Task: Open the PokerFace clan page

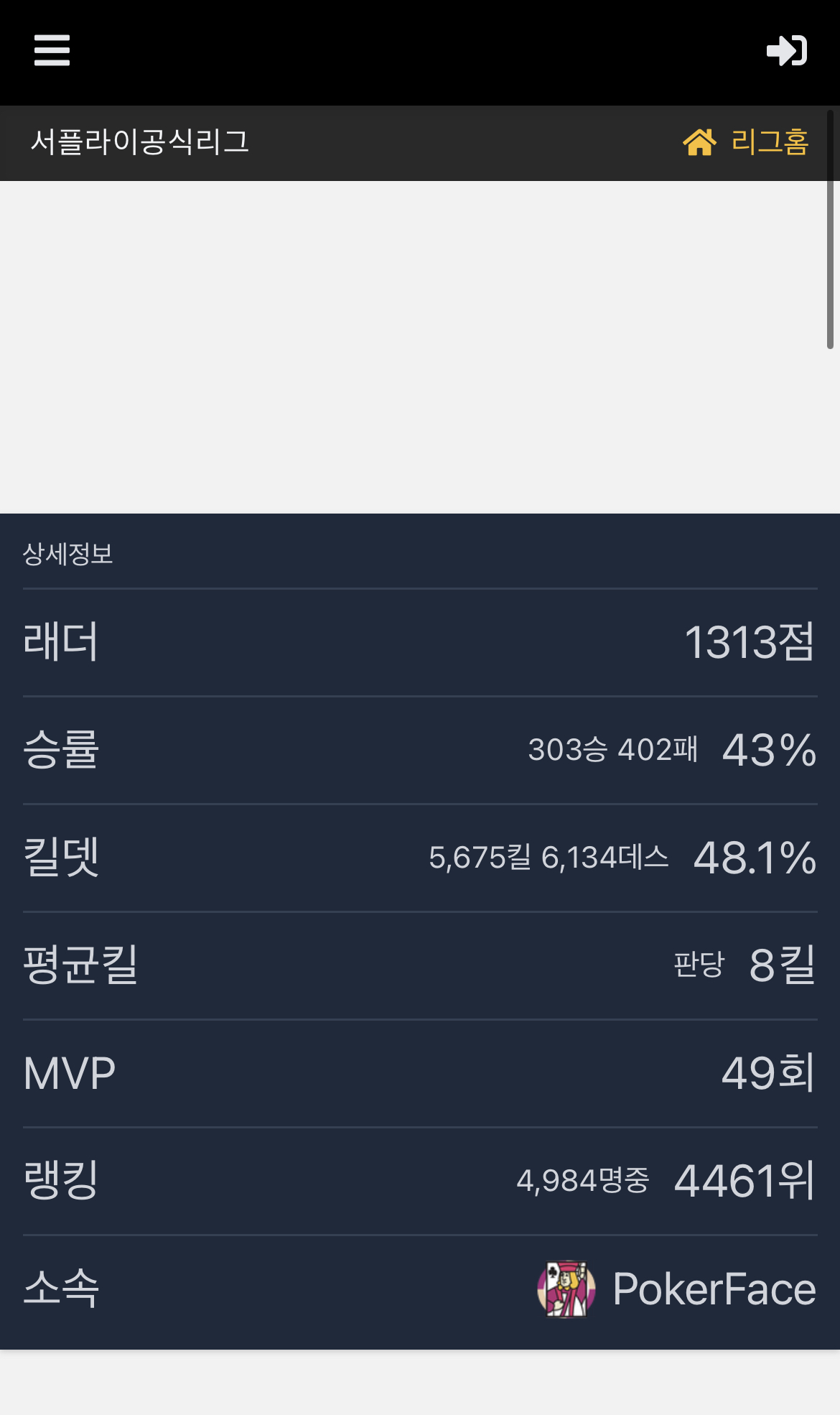Action: pos(713,1289)
